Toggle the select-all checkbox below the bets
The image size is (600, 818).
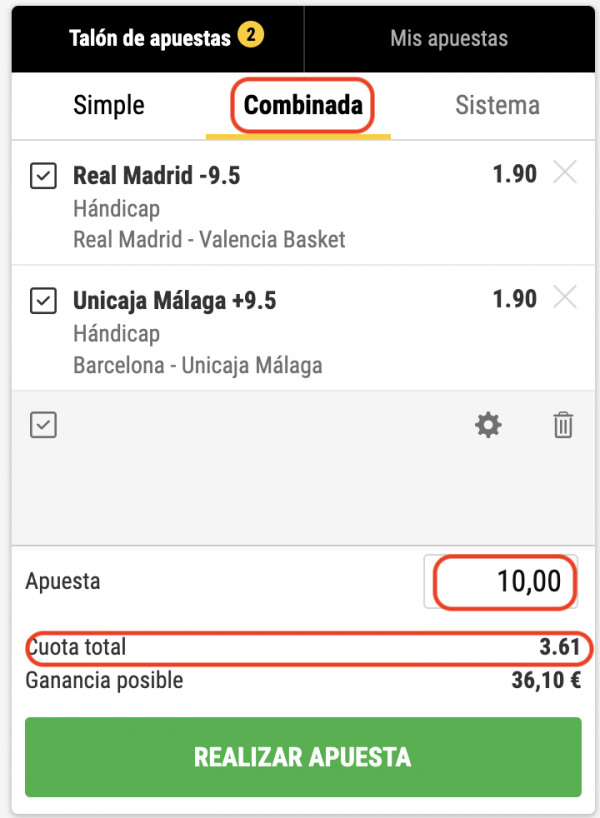44,425
